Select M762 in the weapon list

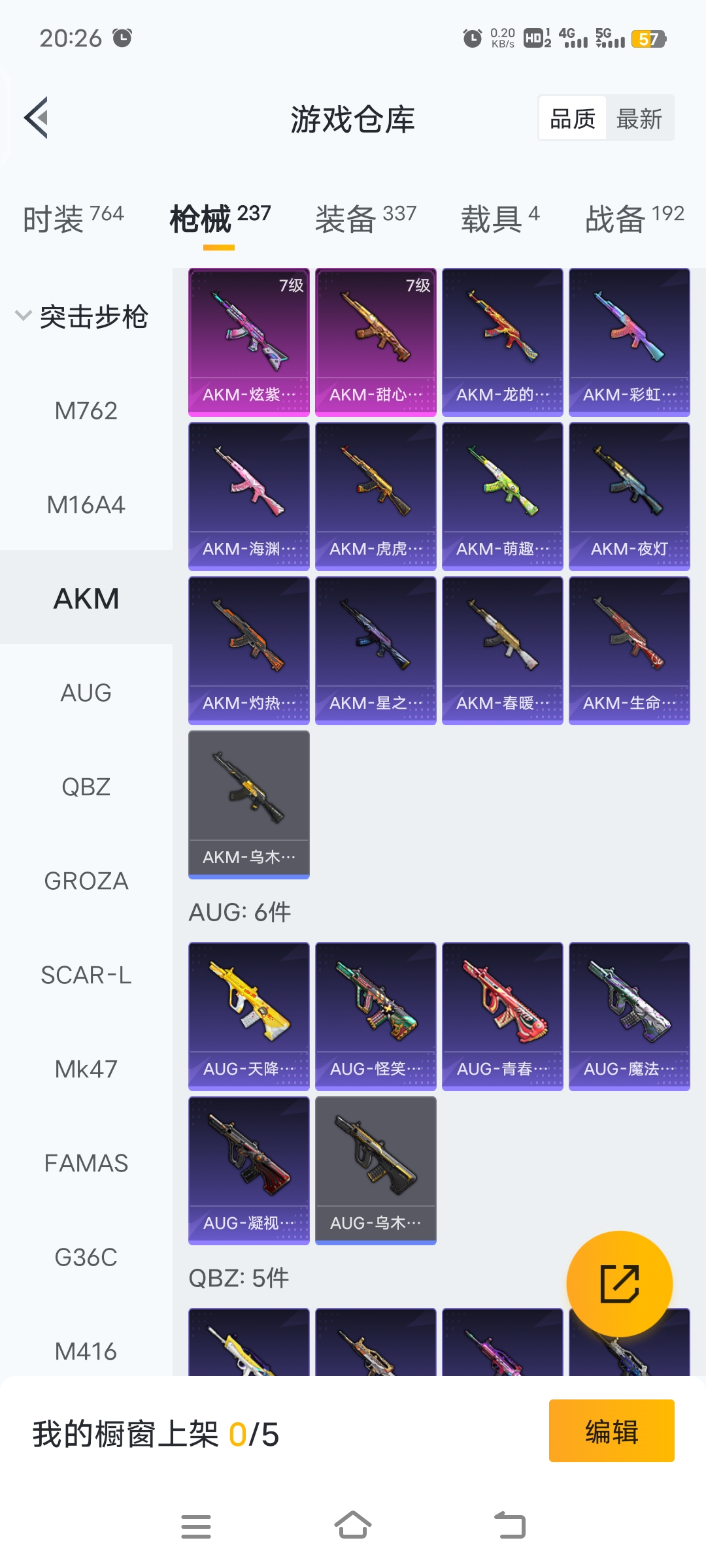coord(86,411)
